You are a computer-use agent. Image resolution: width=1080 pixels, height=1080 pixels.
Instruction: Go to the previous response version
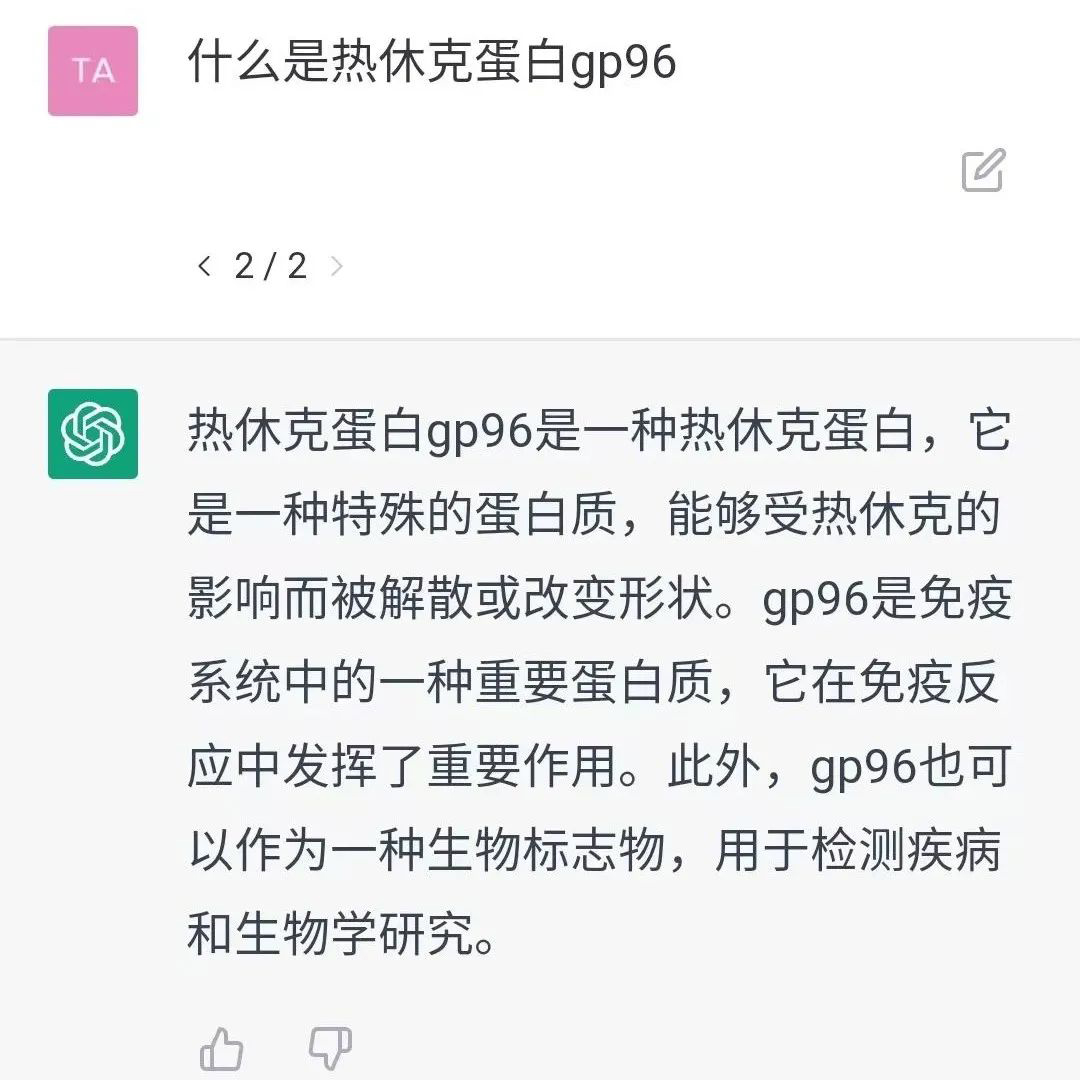[205, 266]
